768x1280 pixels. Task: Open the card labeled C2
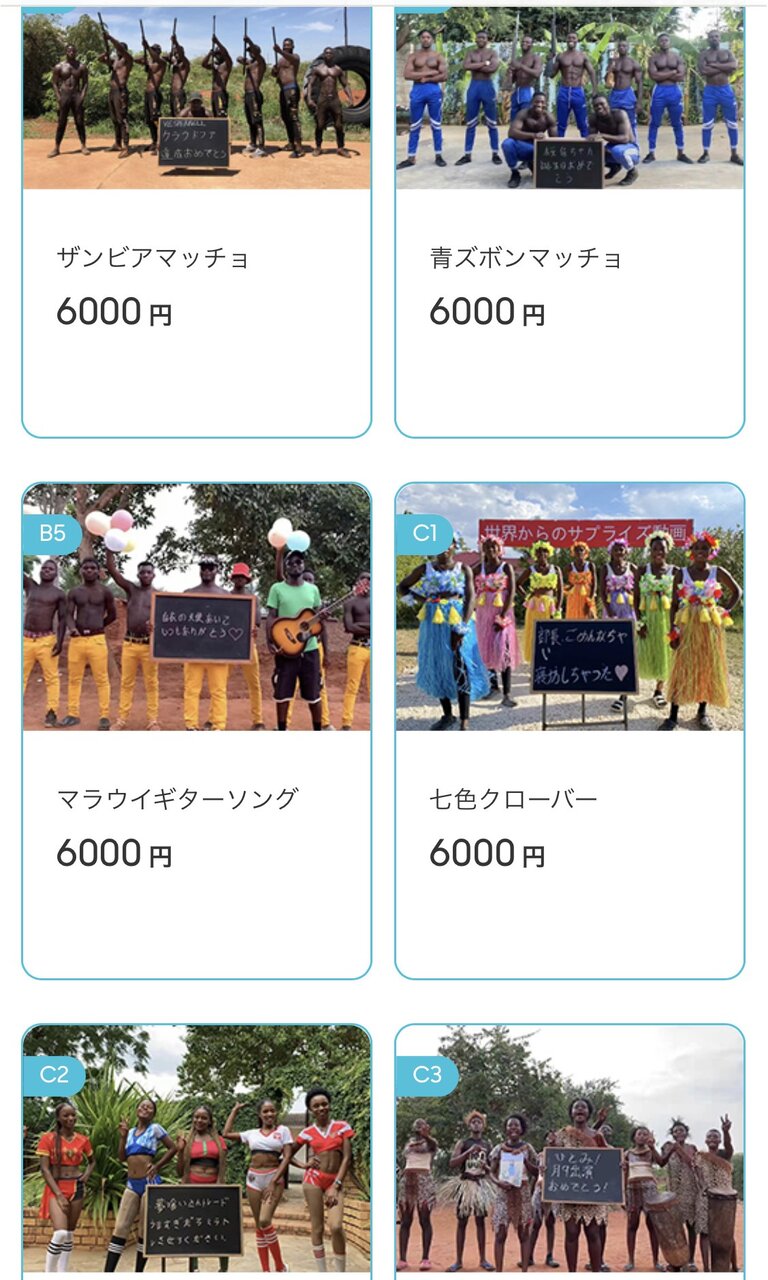tap(196, 1150)
